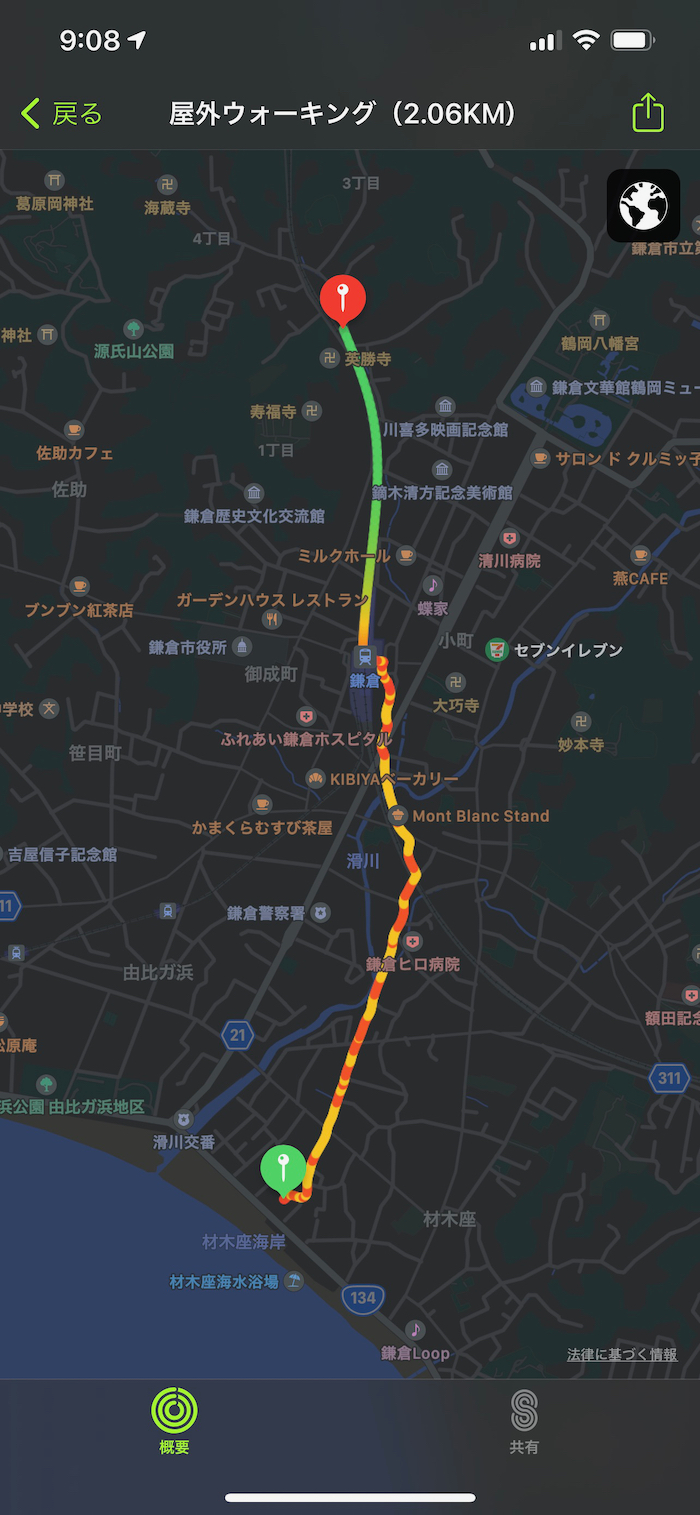Switch to the 概要 tab
The image size is (700, 1515).
pyautogui.click(x=174, y=1421)
